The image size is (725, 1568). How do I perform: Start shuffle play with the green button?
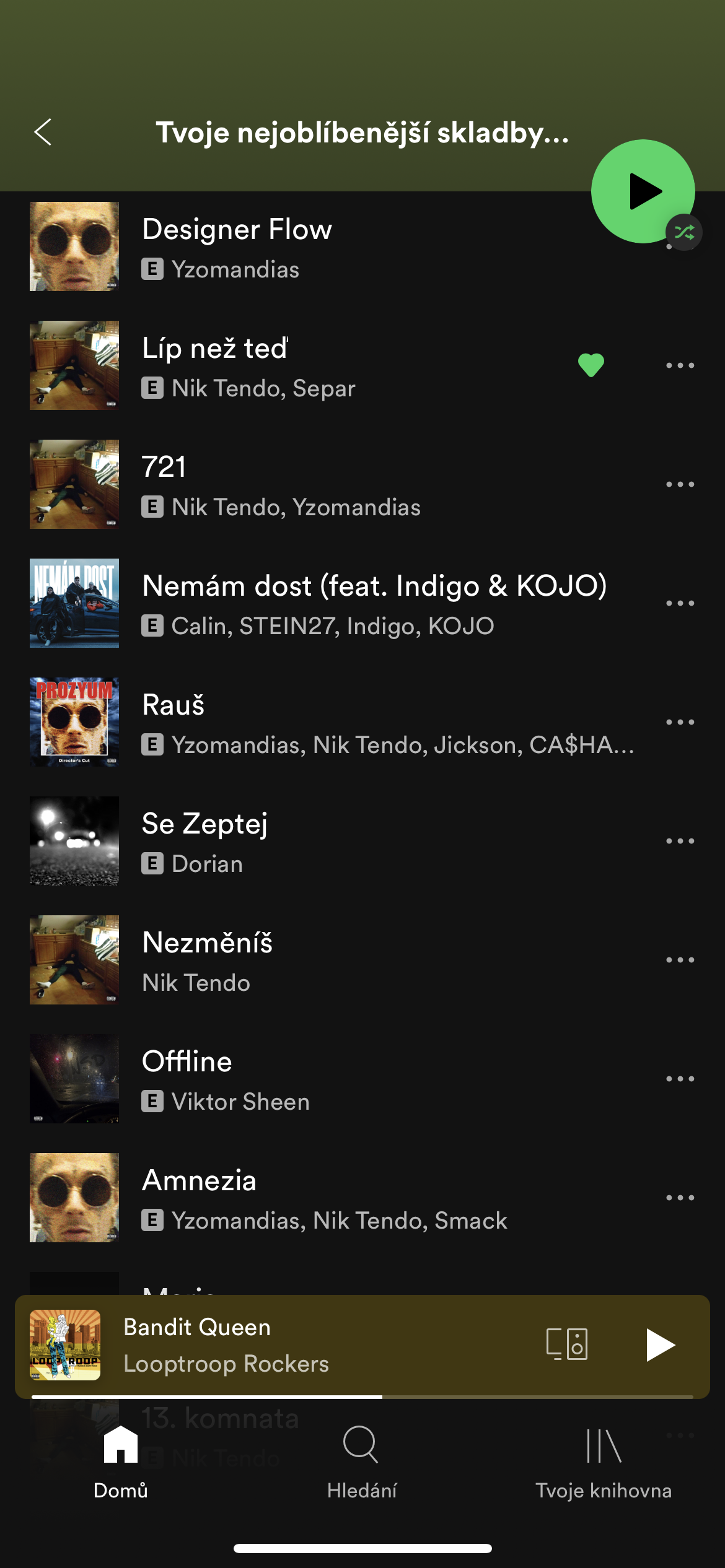coord(643,191)
